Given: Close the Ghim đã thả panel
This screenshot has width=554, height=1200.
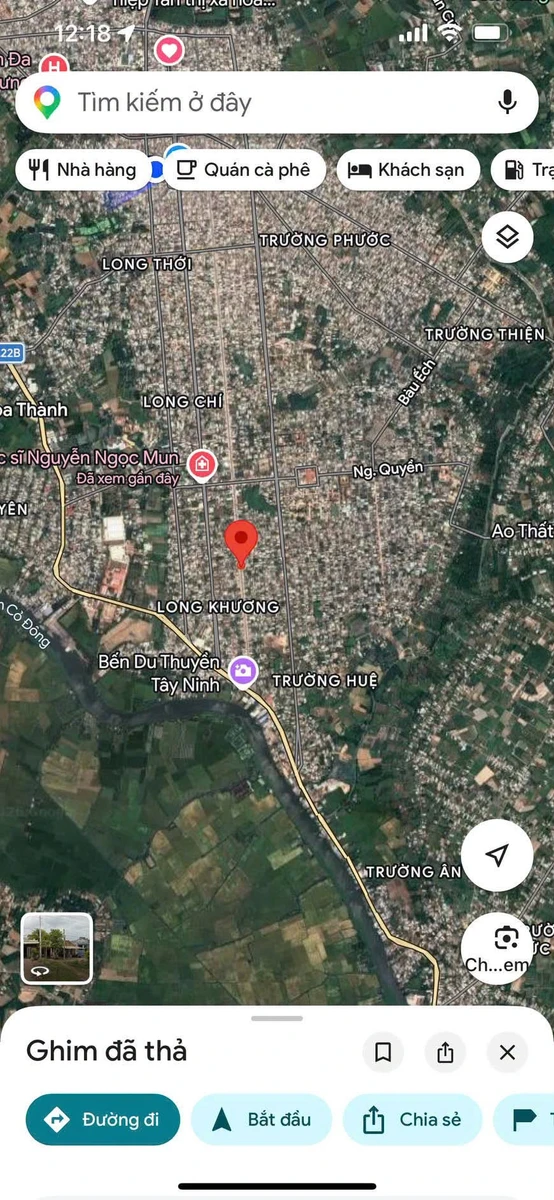Looking at the screenshot, I should (507, 1052).
